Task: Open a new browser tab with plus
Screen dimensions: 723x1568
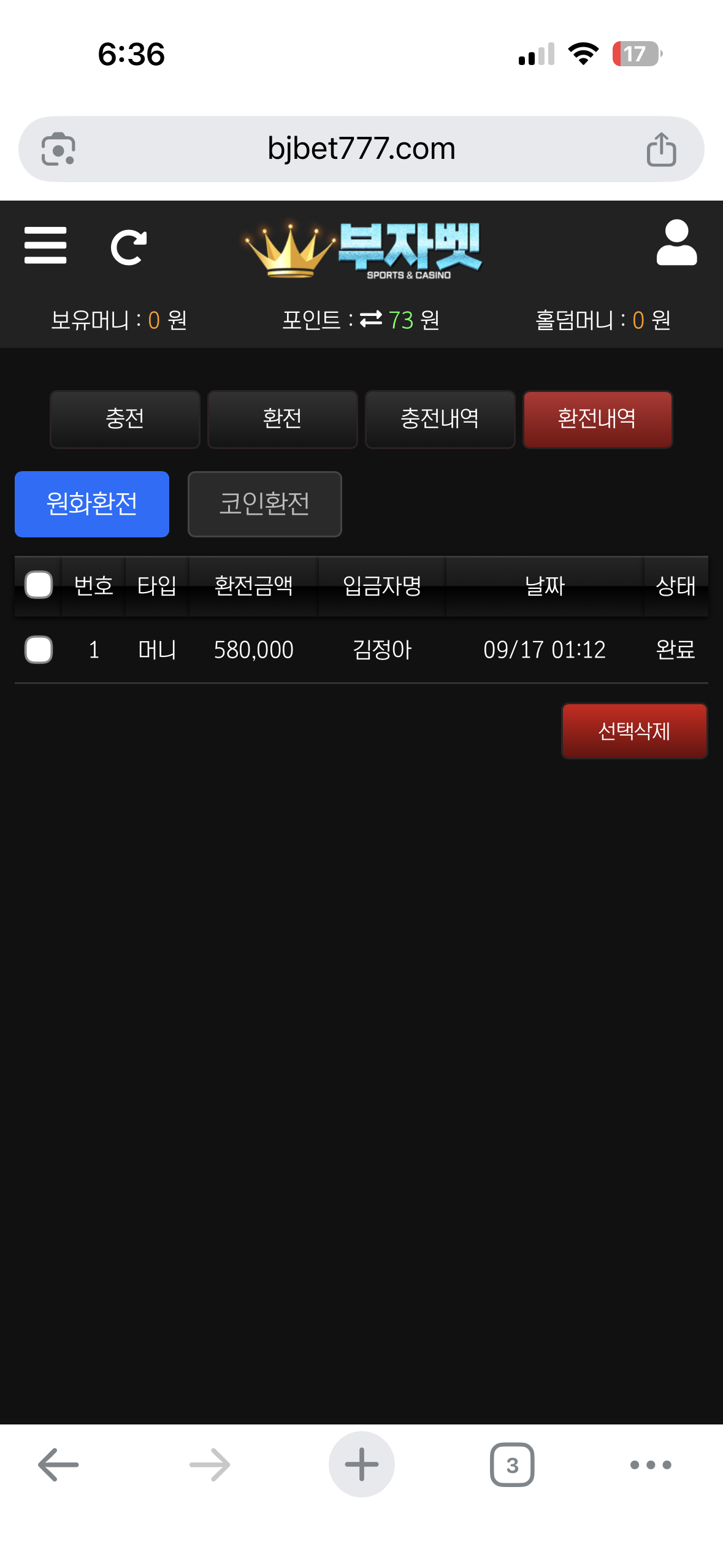Action: (x=362, y=1465)
